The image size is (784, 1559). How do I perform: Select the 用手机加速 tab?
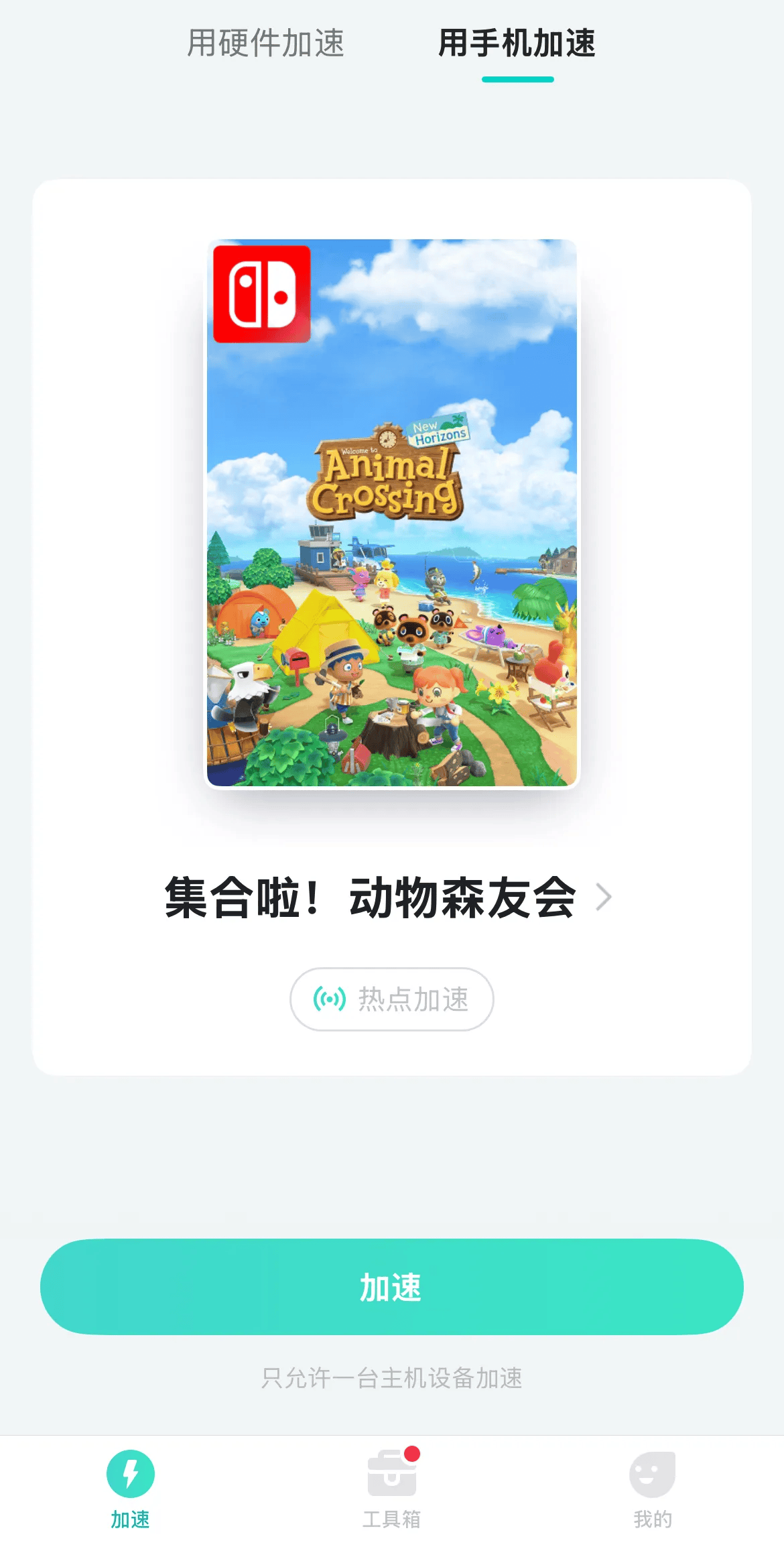tap(517, 44)
